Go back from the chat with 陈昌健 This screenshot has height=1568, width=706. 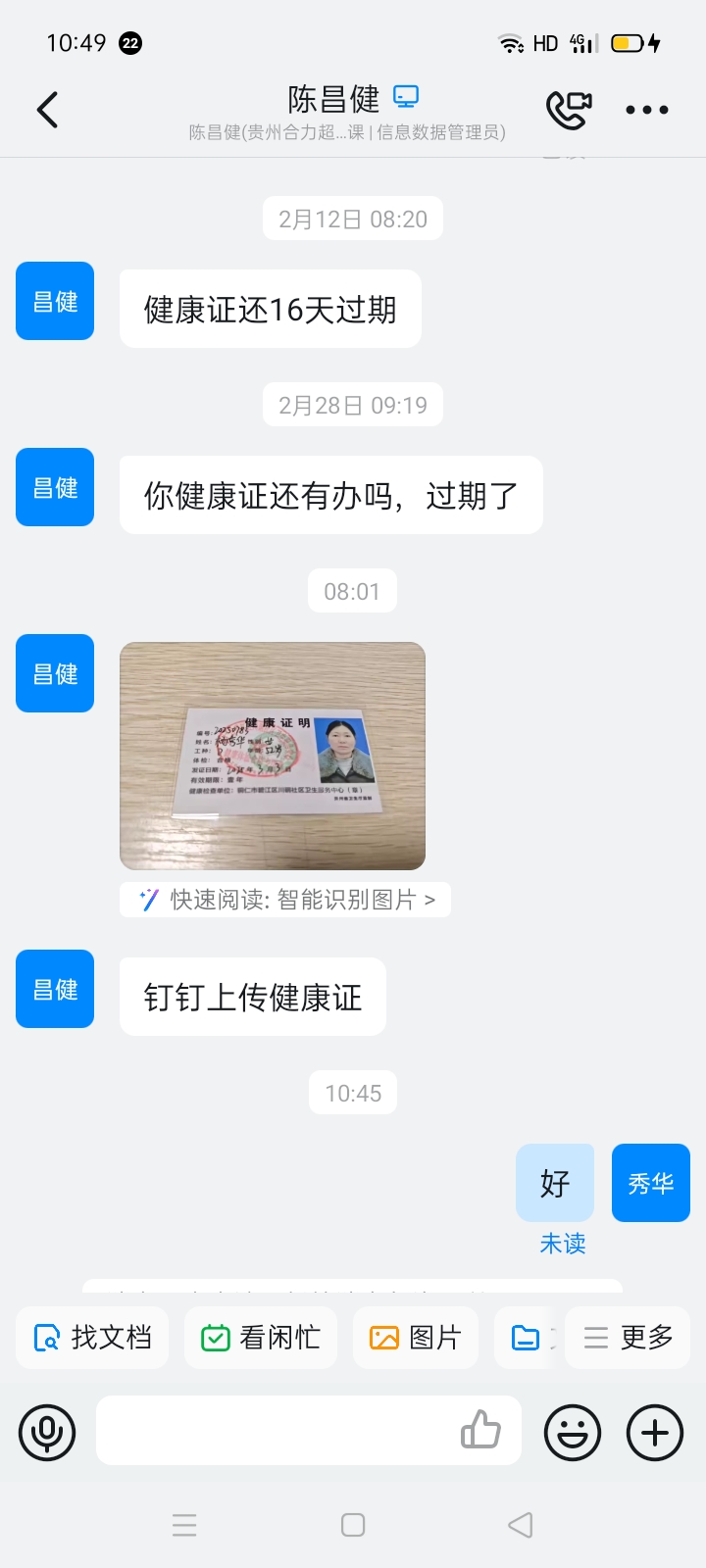[x=47, y=110]
